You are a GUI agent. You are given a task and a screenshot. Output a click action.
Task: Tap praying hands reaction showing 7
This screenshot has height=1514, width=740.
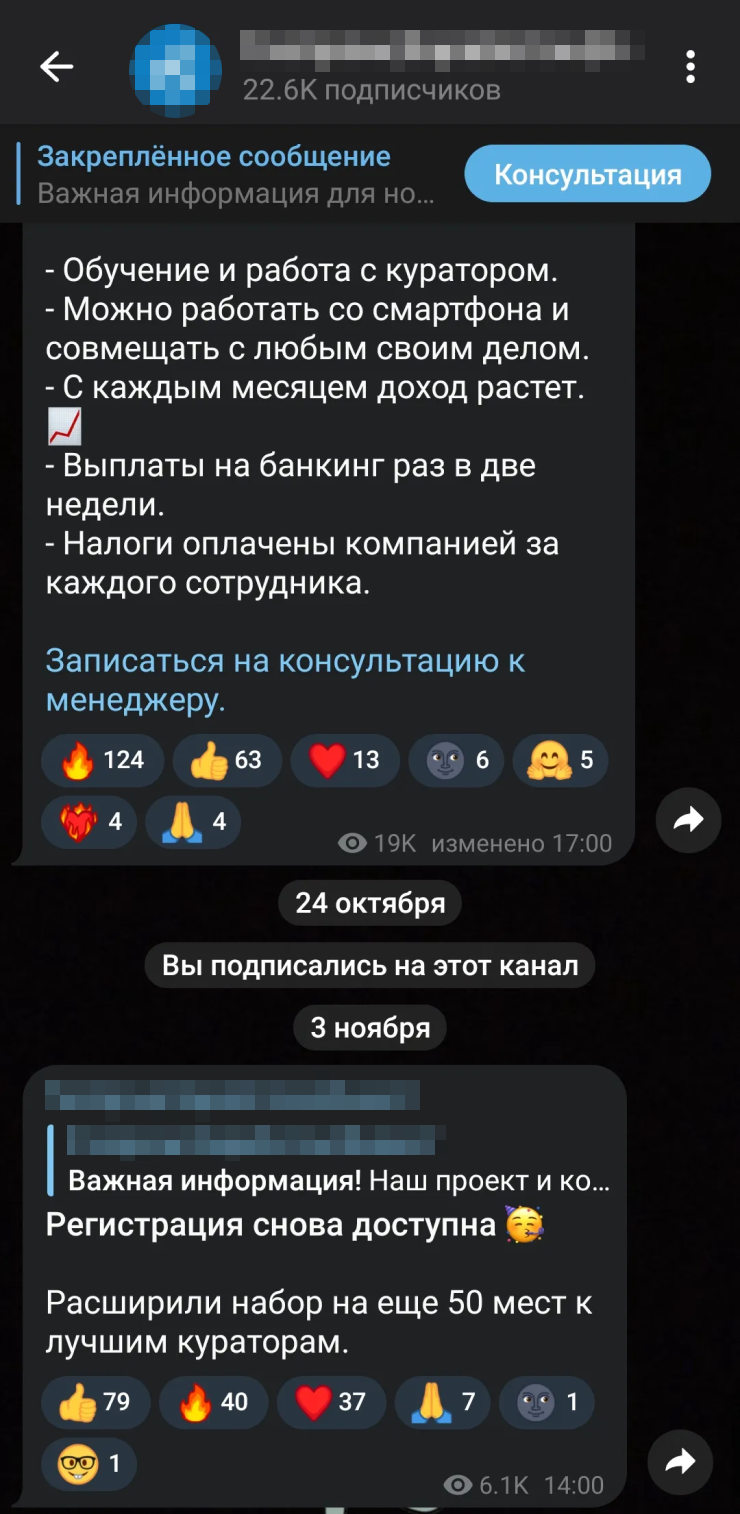point(442,1402)
